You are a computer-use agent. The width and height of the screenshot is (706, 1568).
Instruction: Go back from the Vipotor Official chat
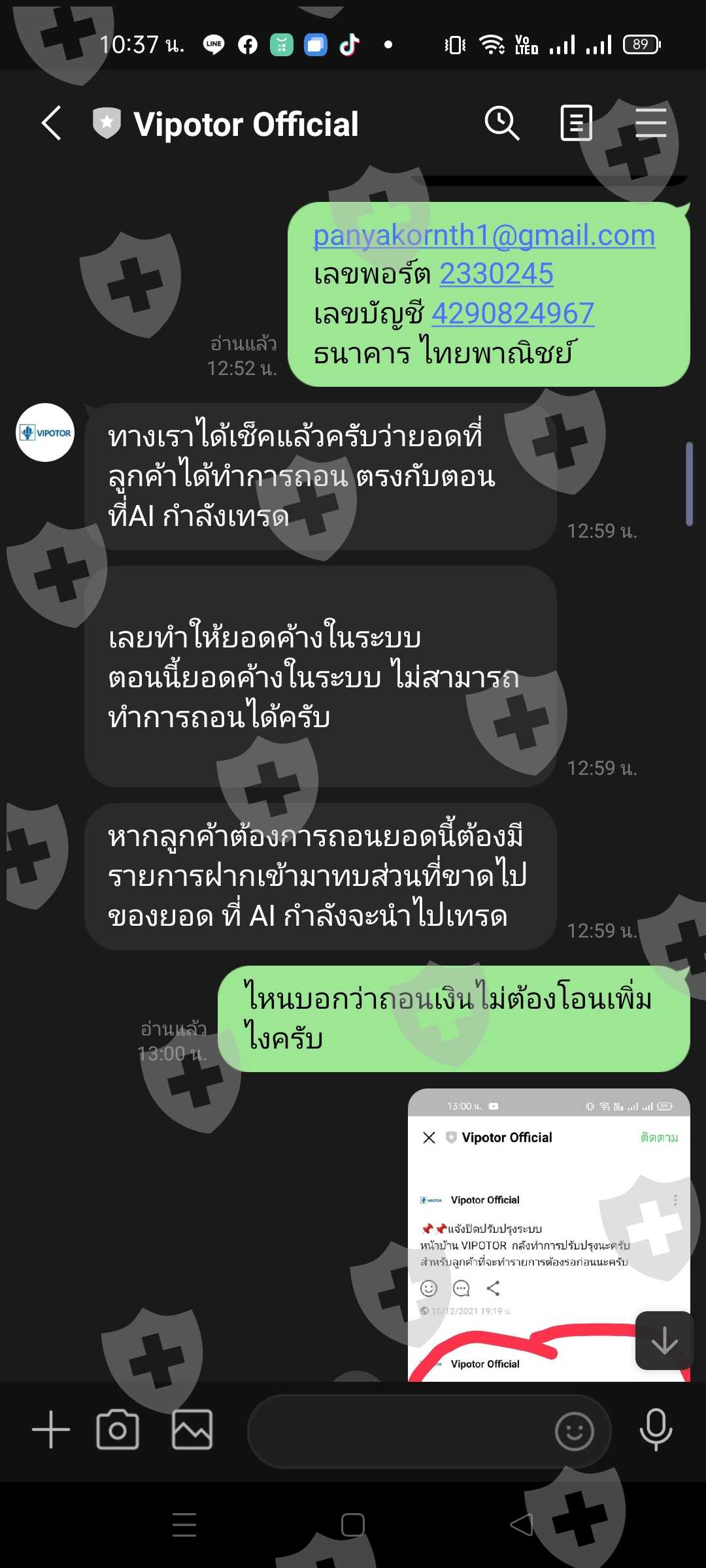coord(52,123)
